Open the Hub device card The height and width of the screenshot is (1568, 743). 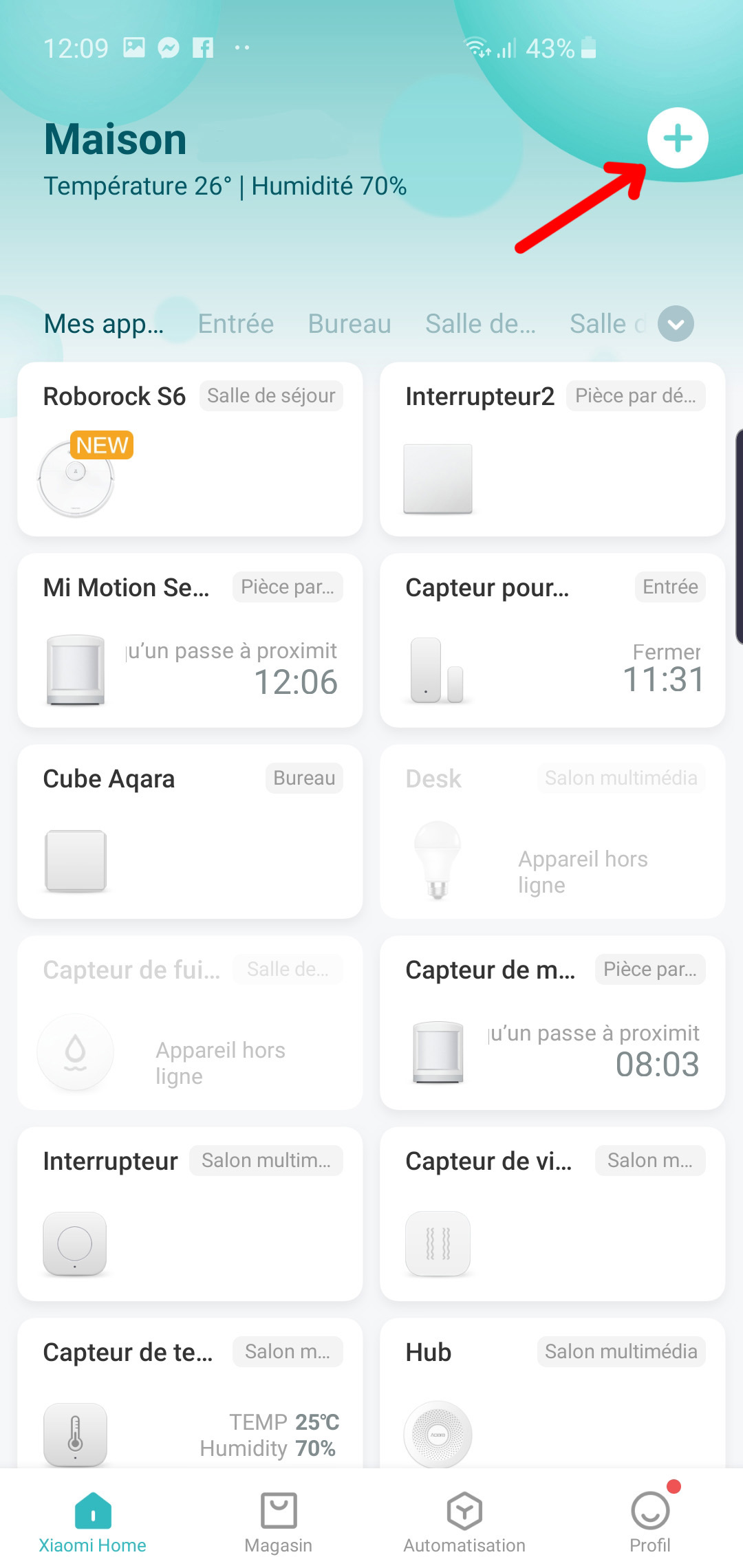(x=552, y=1394)
